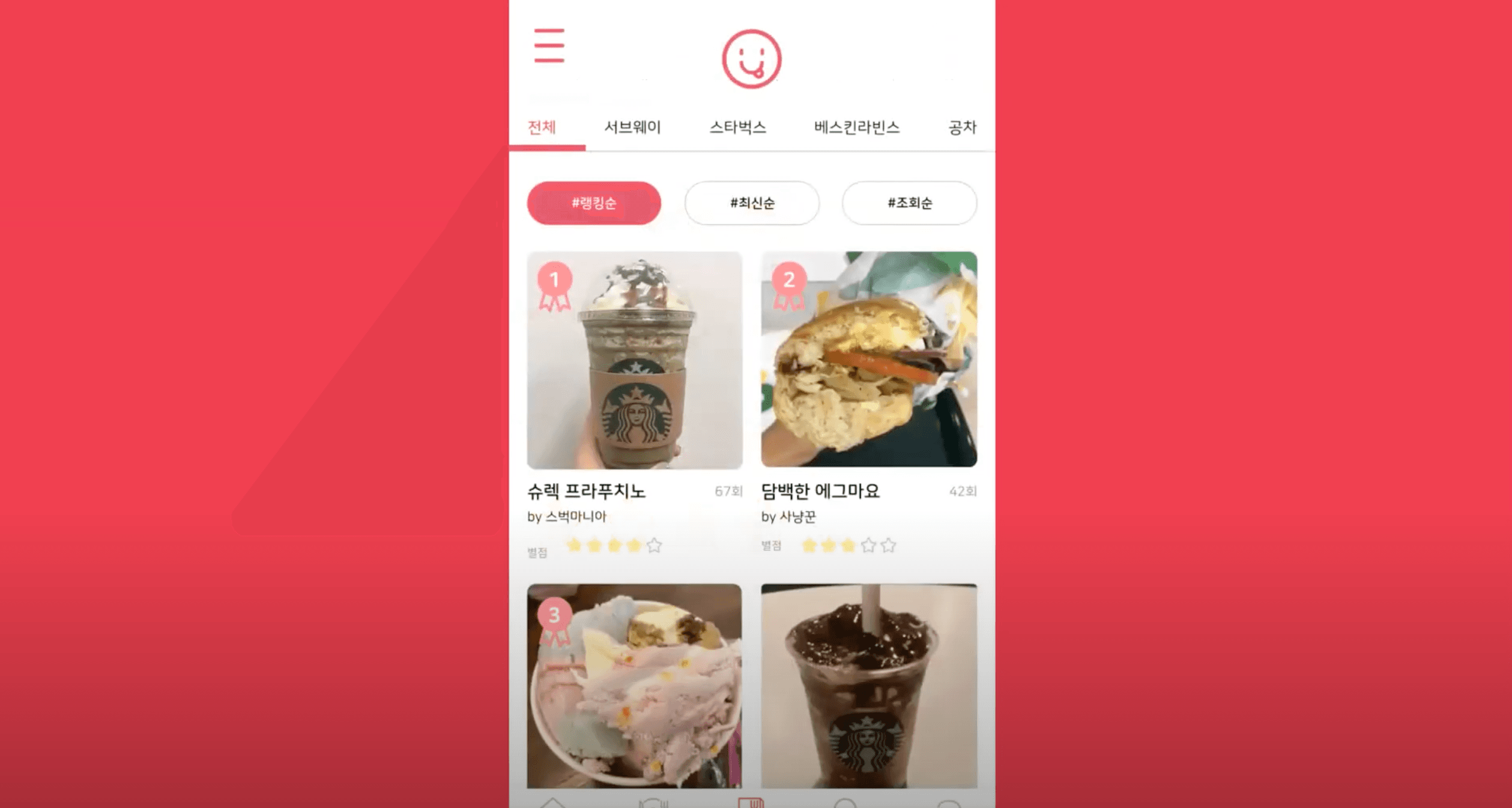Screen dimensions: 1512x808
Task: Open the third-ranked ice cream card
Action: coord(635,686)
